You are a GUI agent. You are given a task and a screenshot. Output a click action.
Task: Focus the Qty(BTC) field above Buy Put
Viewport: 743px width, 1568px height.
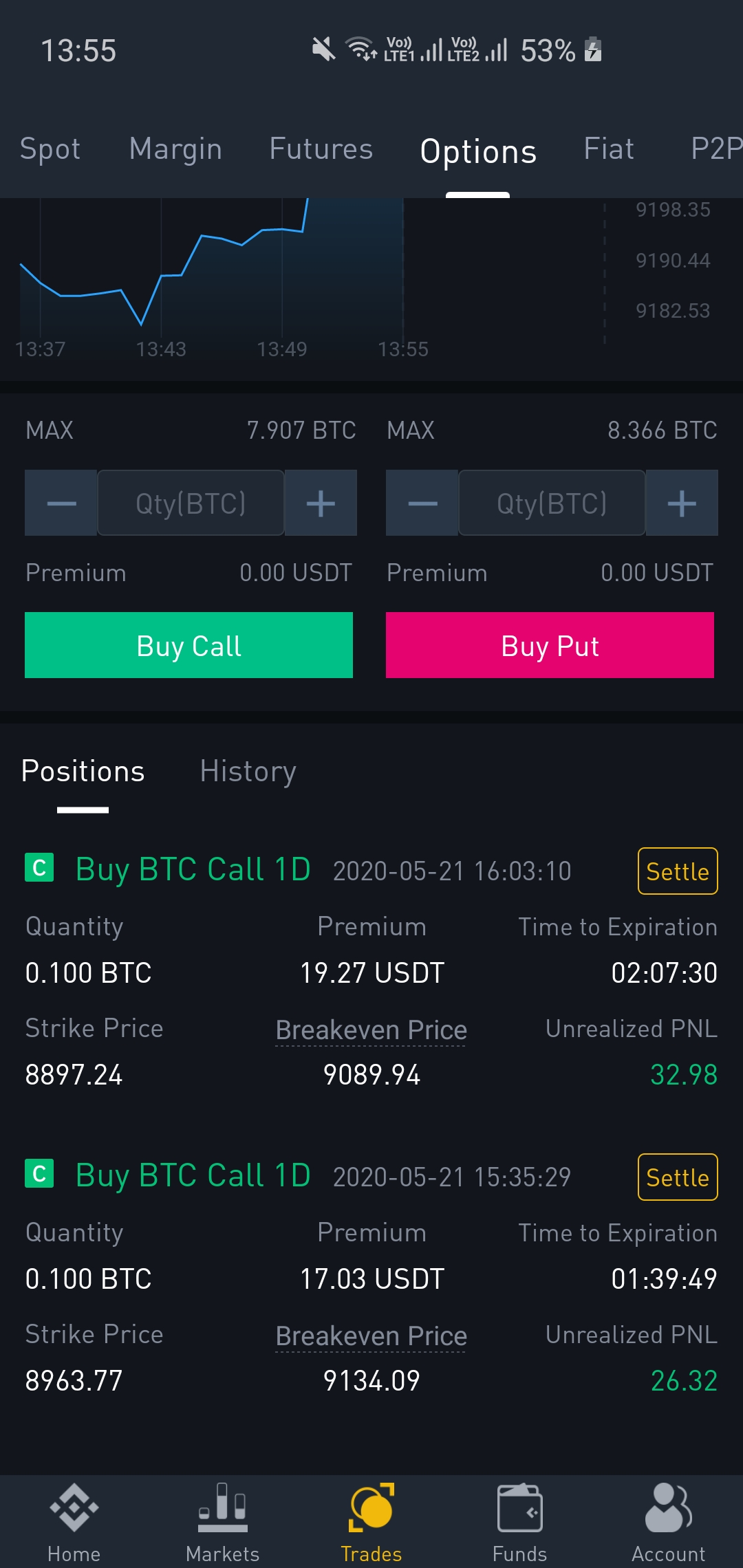point(552,503)
